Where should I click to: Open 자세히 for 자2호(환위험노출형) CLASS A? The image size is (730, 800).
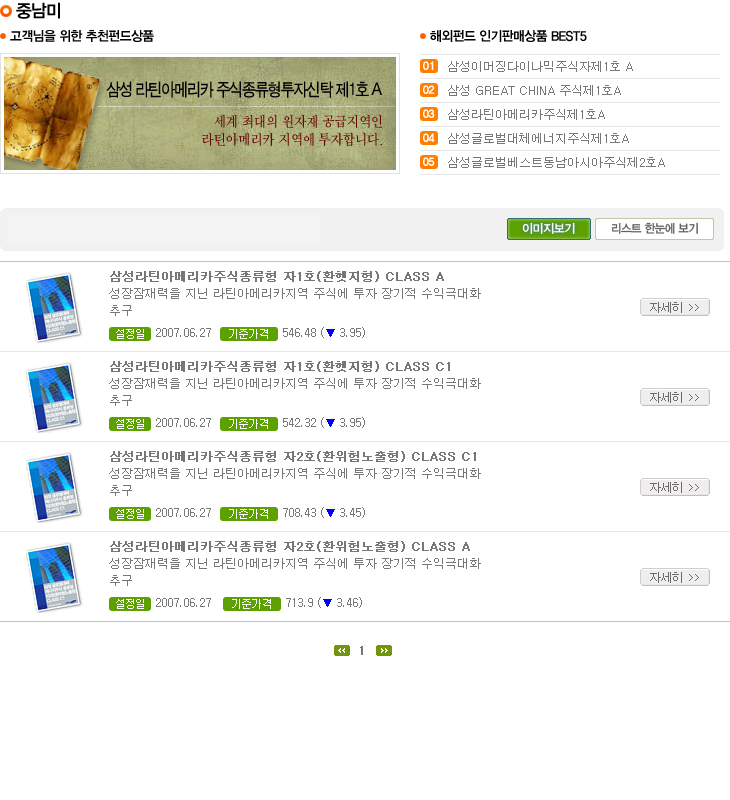(674, 577)
